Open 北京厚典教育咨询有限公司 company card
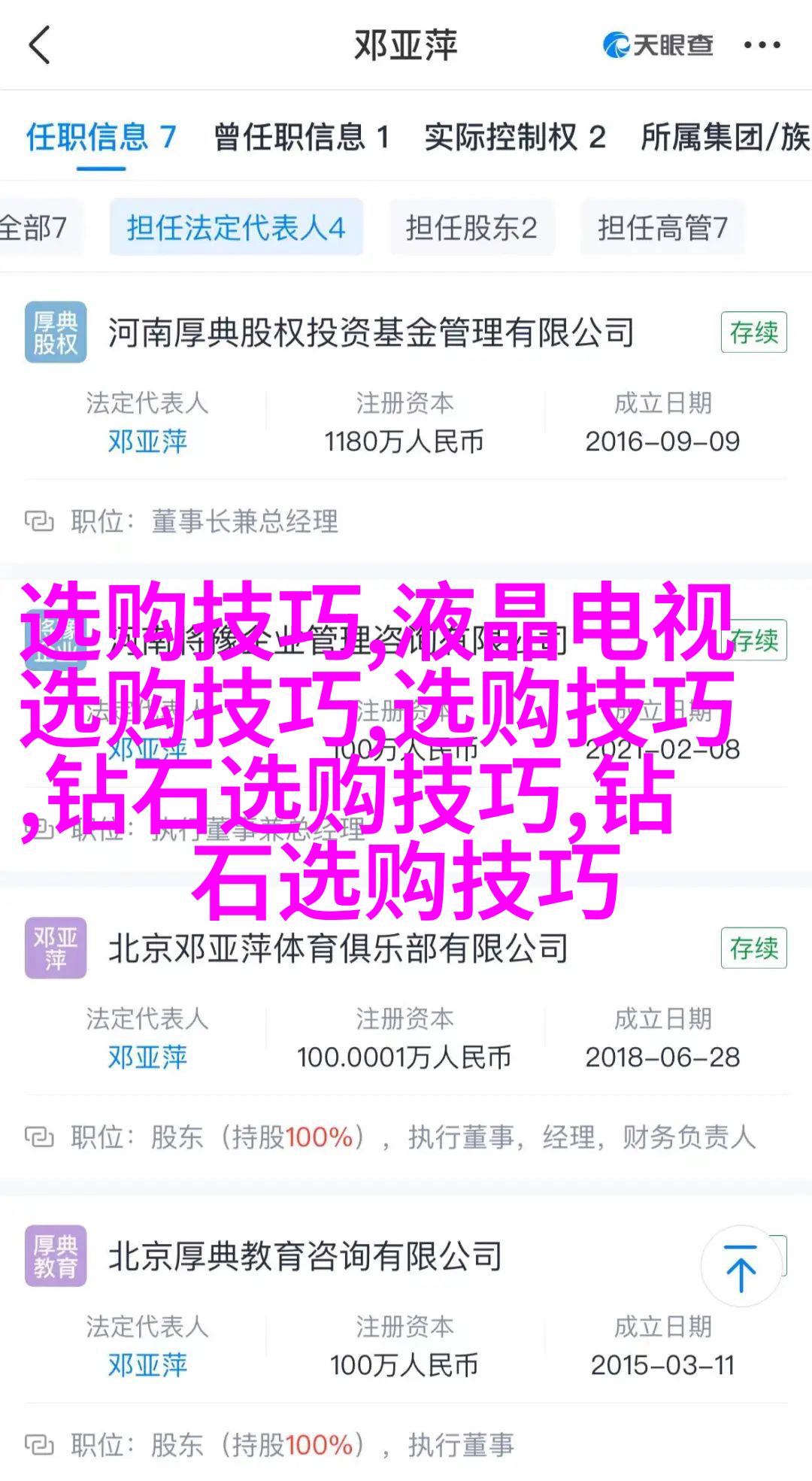The height and width of the screenshot is (1481, 812). pos(304,1257)
